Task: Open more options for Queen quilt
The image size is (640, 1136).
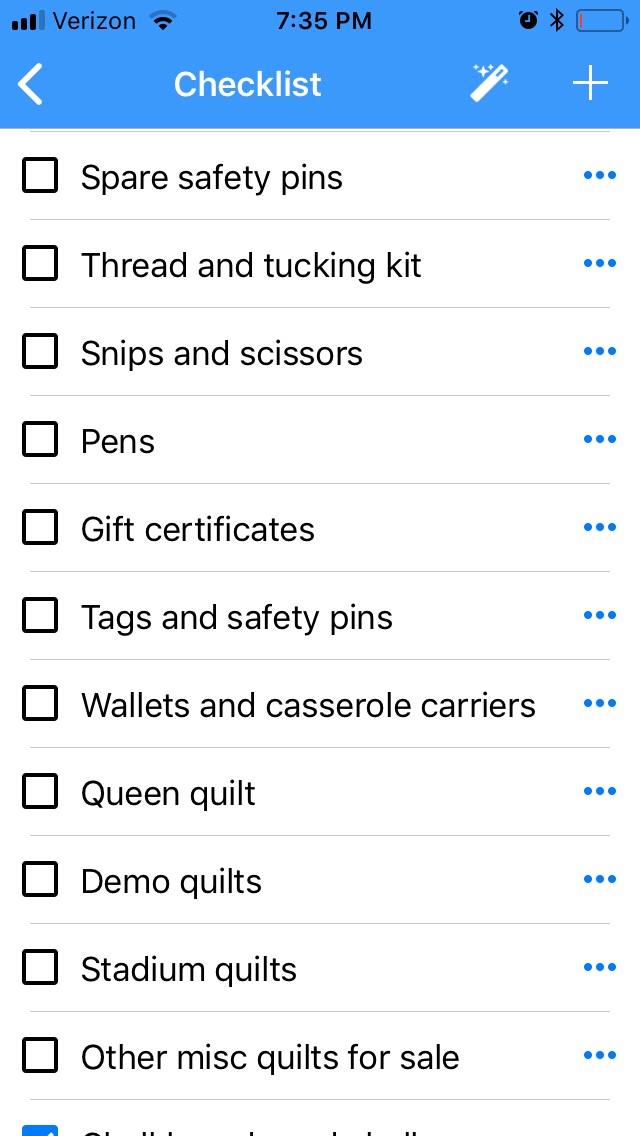Action: (599, 792)
